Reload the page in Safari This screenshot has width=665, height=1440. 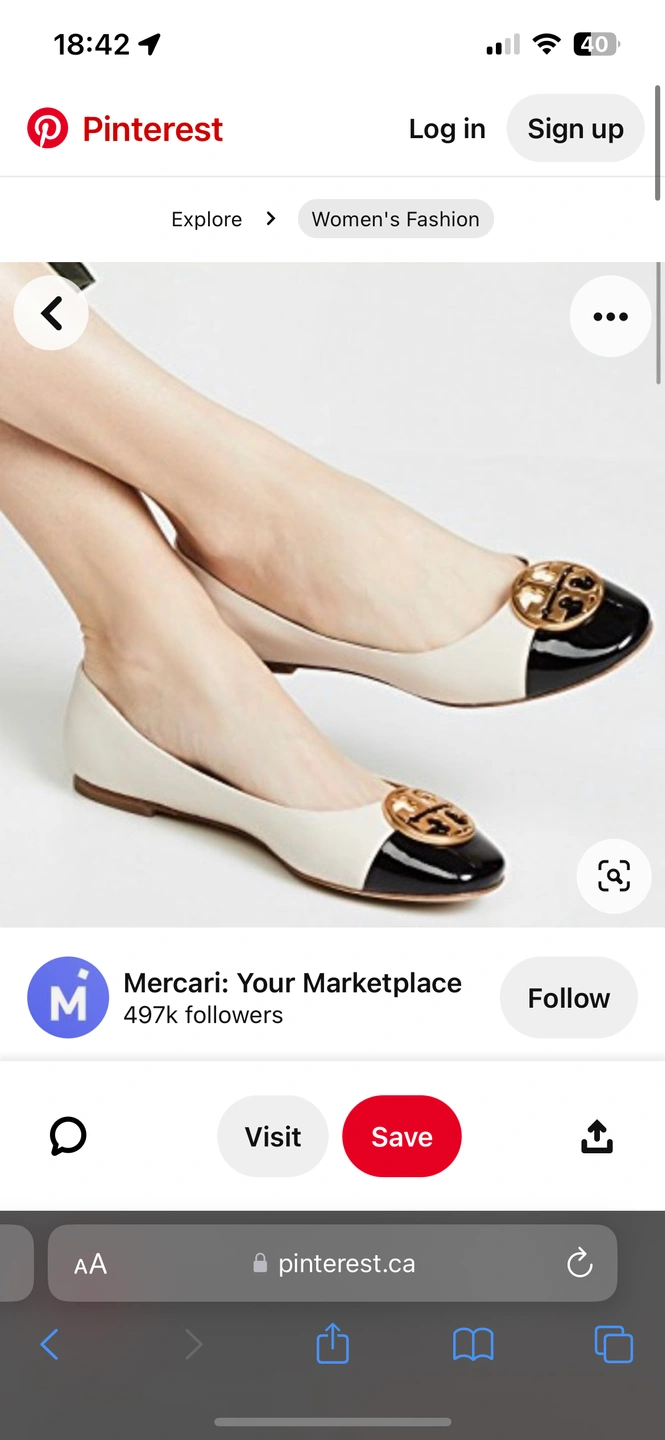click(579, 1264)
